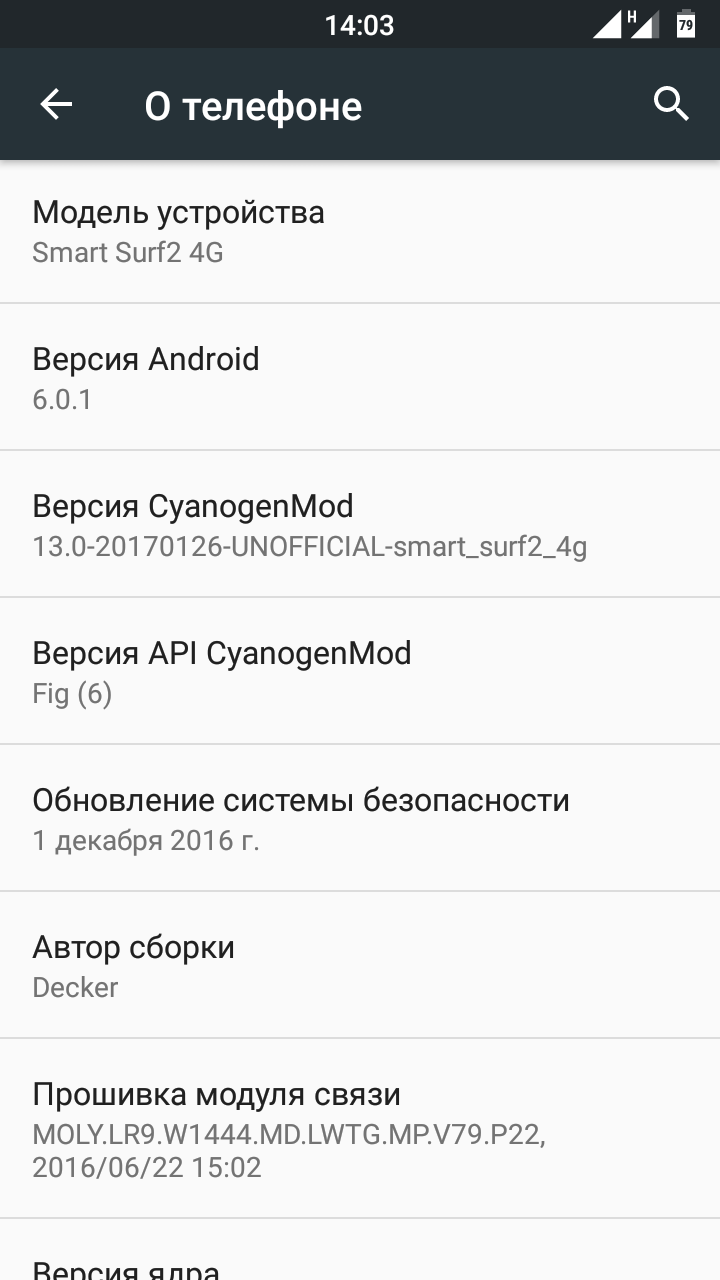
Task: Tap Версия API CyanogenMod row
Action: [x=360, y=672]
